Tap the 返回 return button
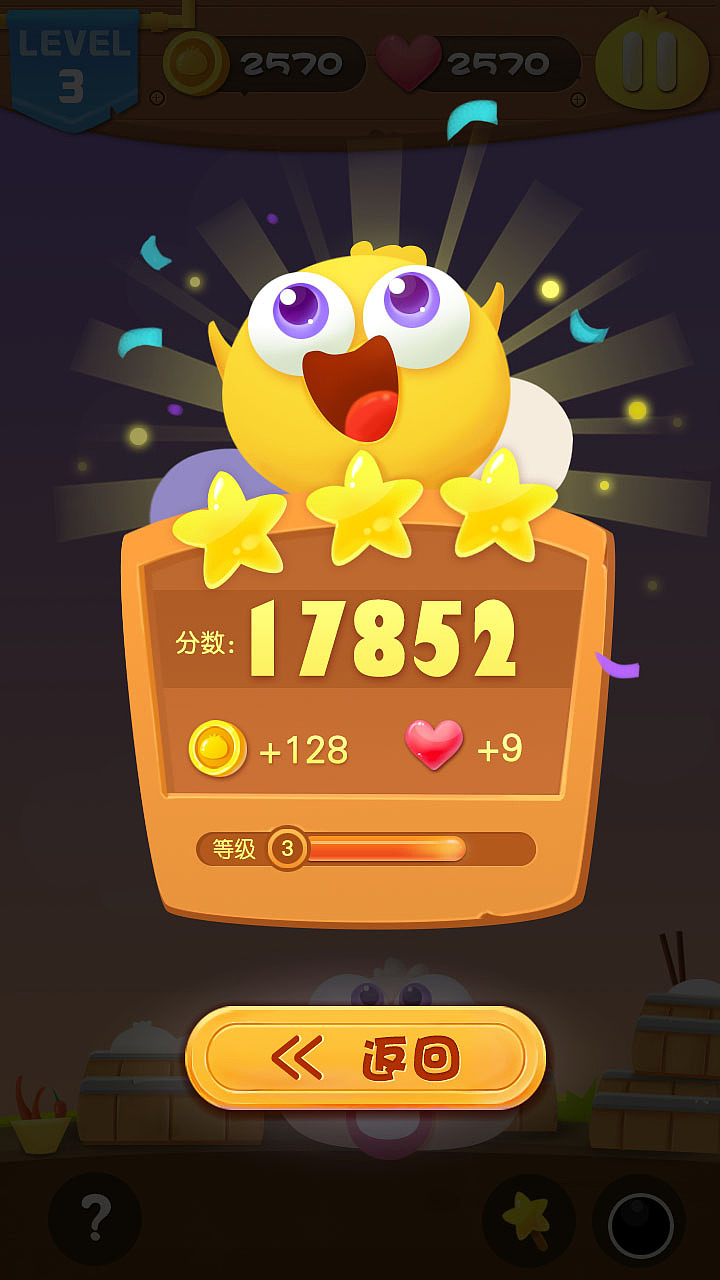The height and width of the screenshot is (1280, 720). coord(365,1057)
